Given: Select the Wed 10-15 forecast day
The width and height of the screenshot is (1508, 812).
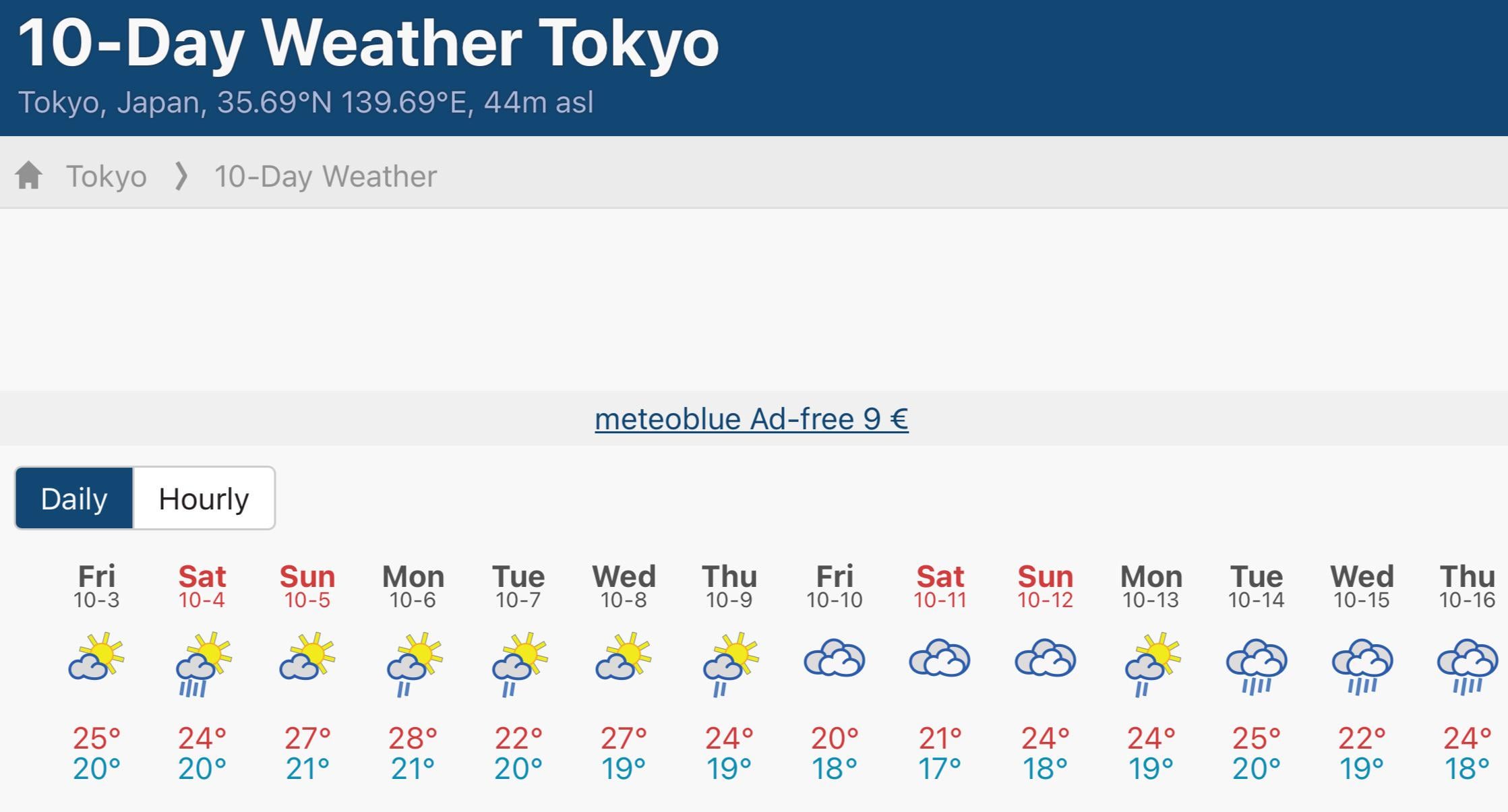Looking at the screenshot, I should point(1362,660).
